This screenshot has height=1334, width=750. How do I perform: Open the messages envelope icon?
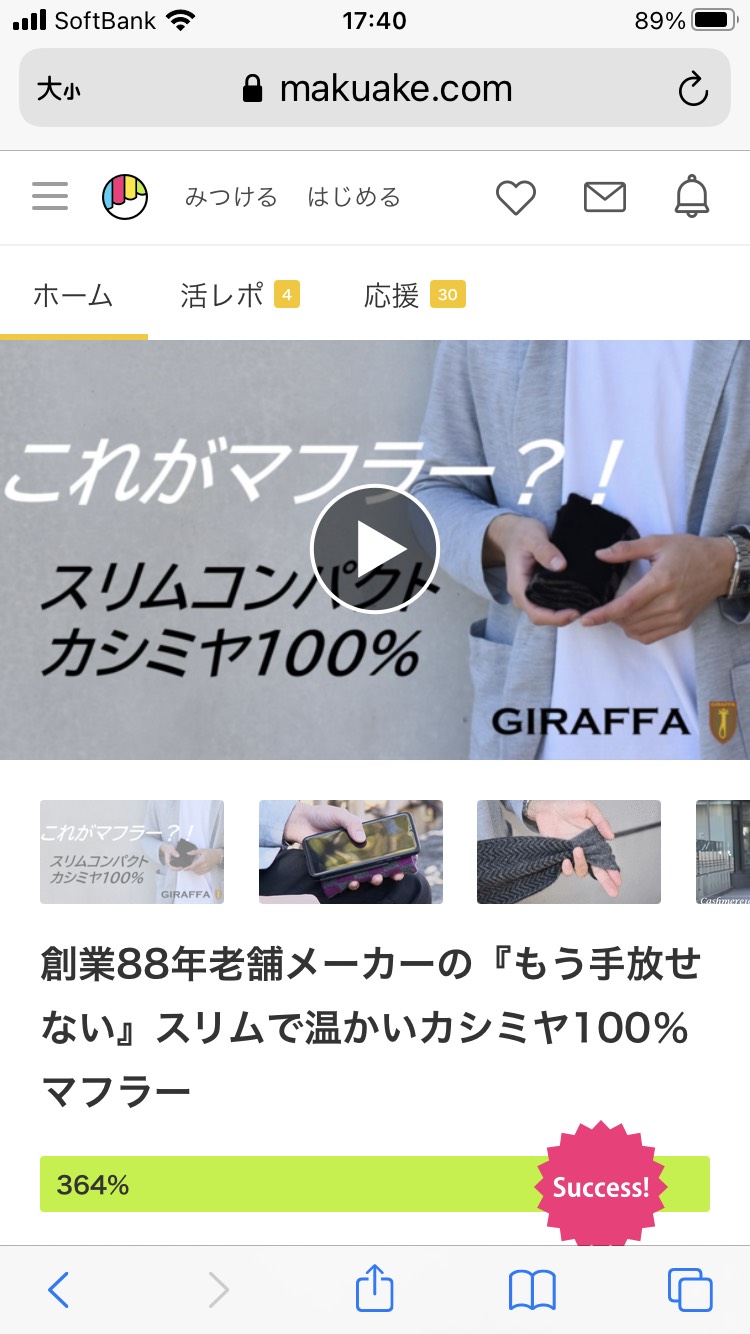pyautogui.click(x=604, y=197)
